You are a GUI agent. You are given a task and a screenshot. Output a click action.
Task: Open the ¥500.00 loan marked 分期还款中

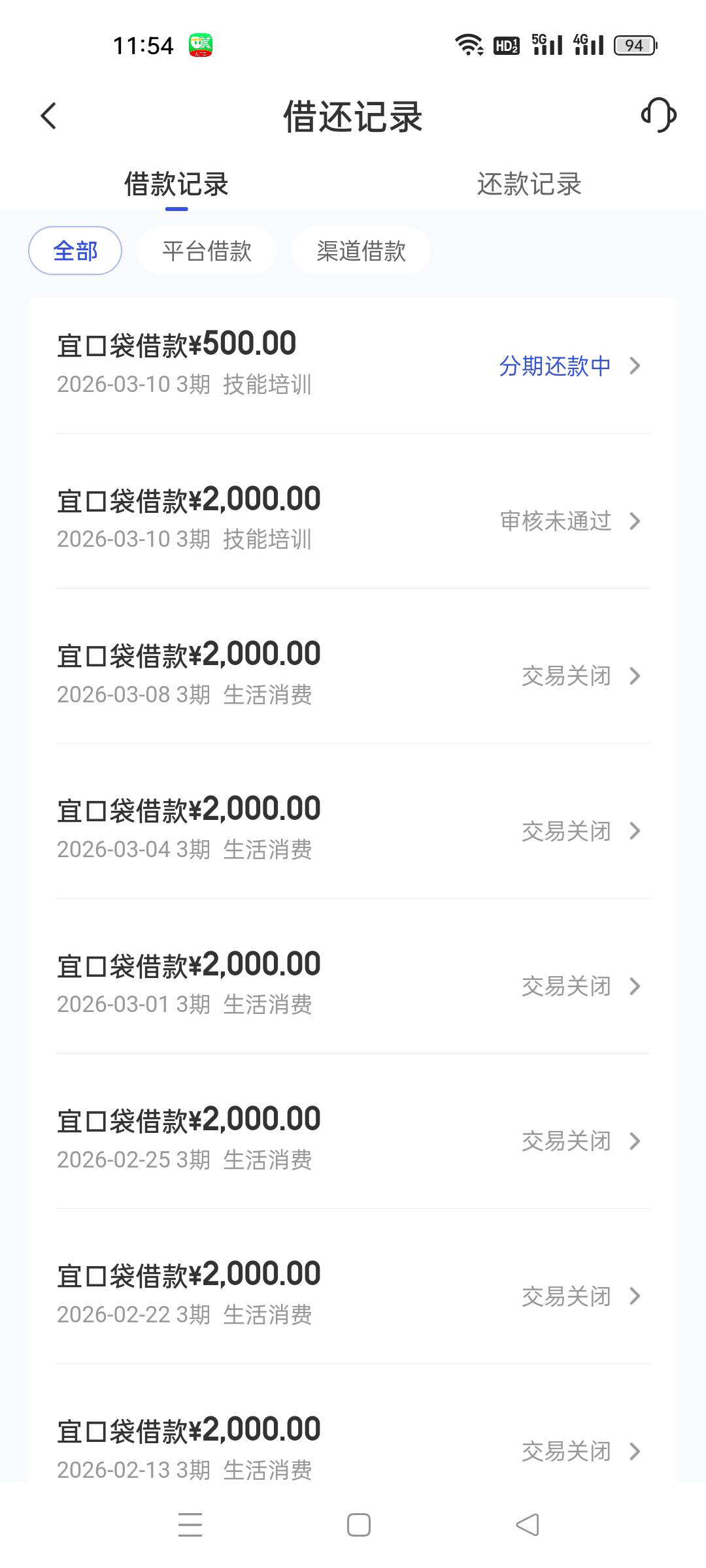click(x=353, y=365)
